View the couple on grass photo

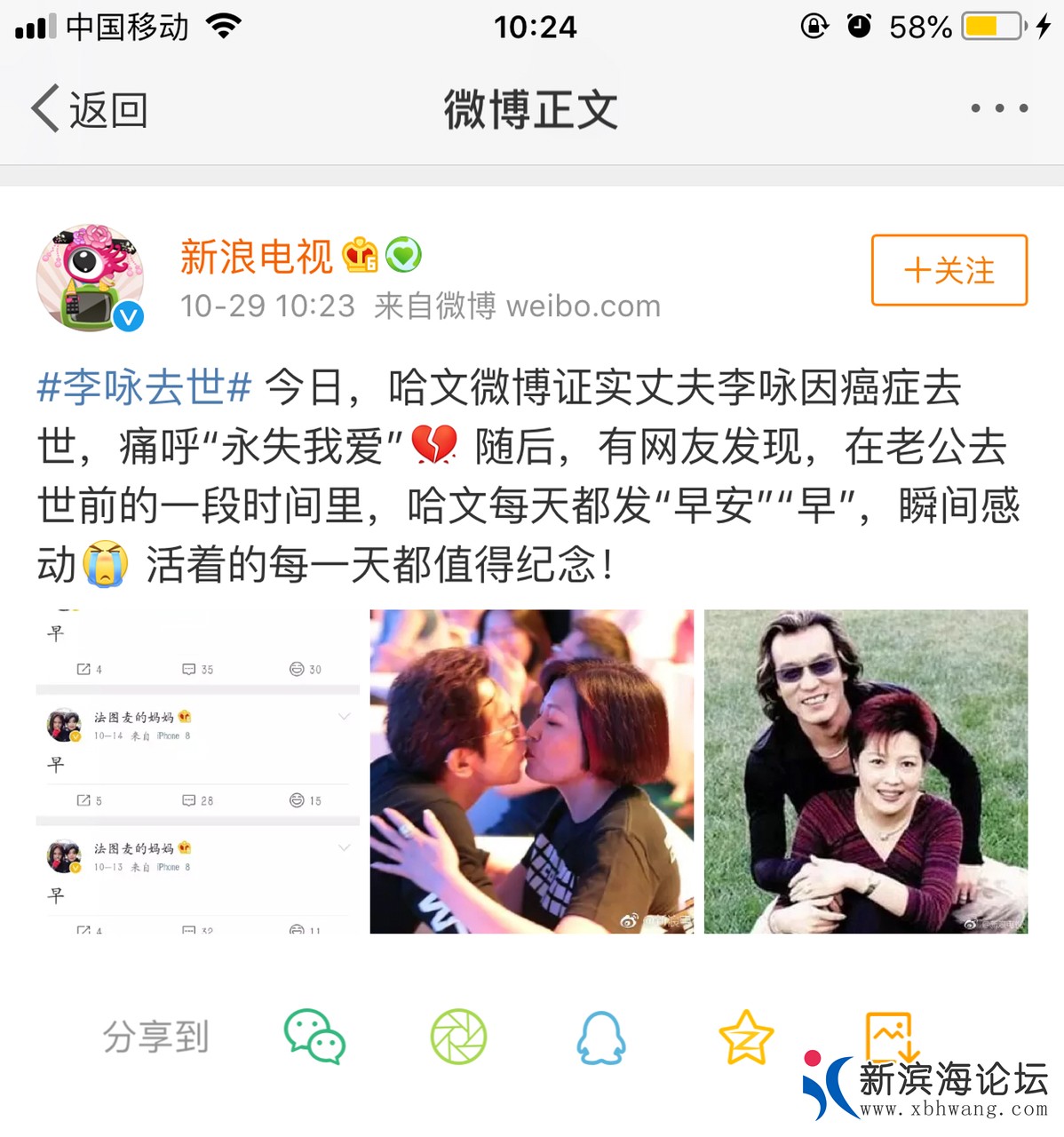tap(865, 771)
